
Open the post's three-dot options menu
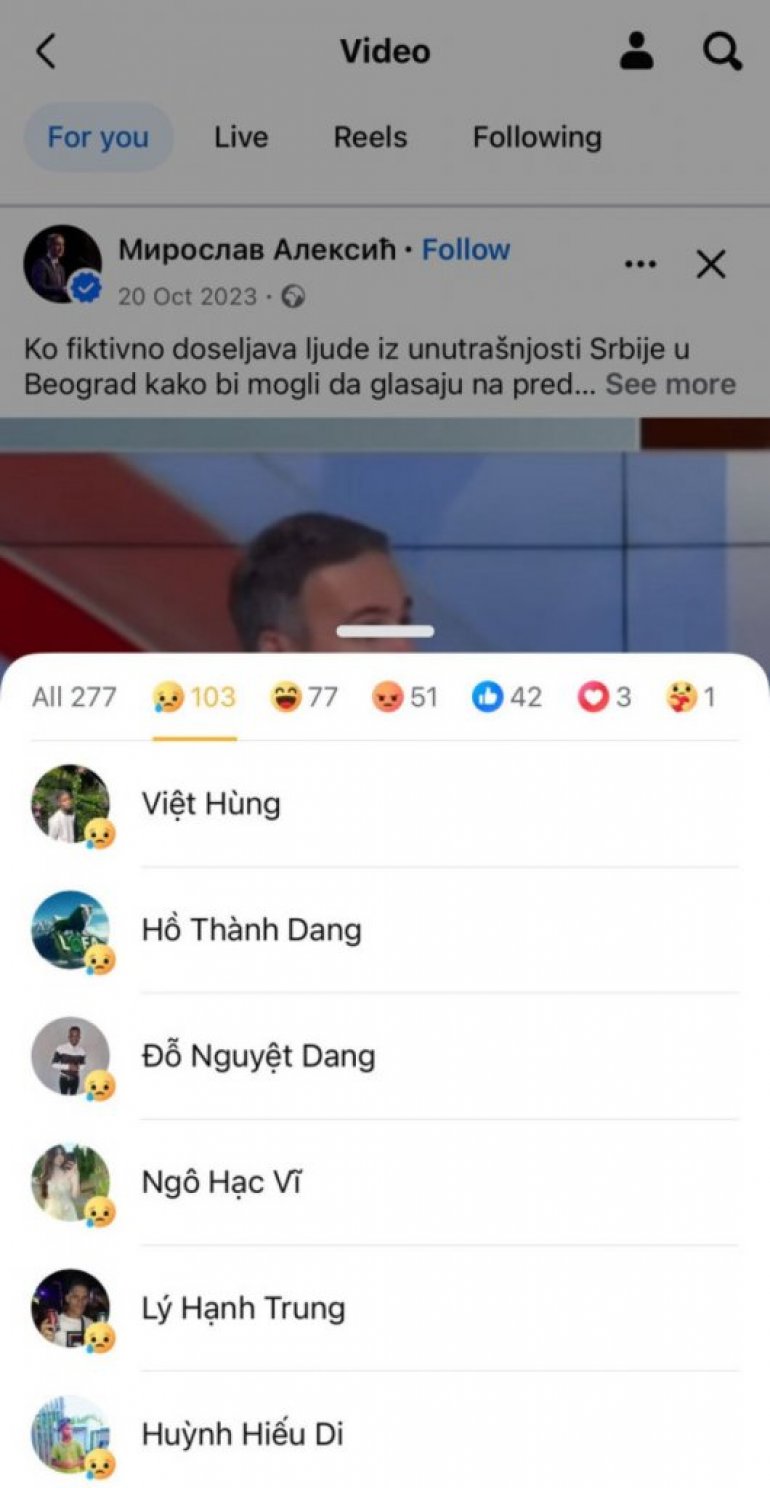(x=640, y=265)
